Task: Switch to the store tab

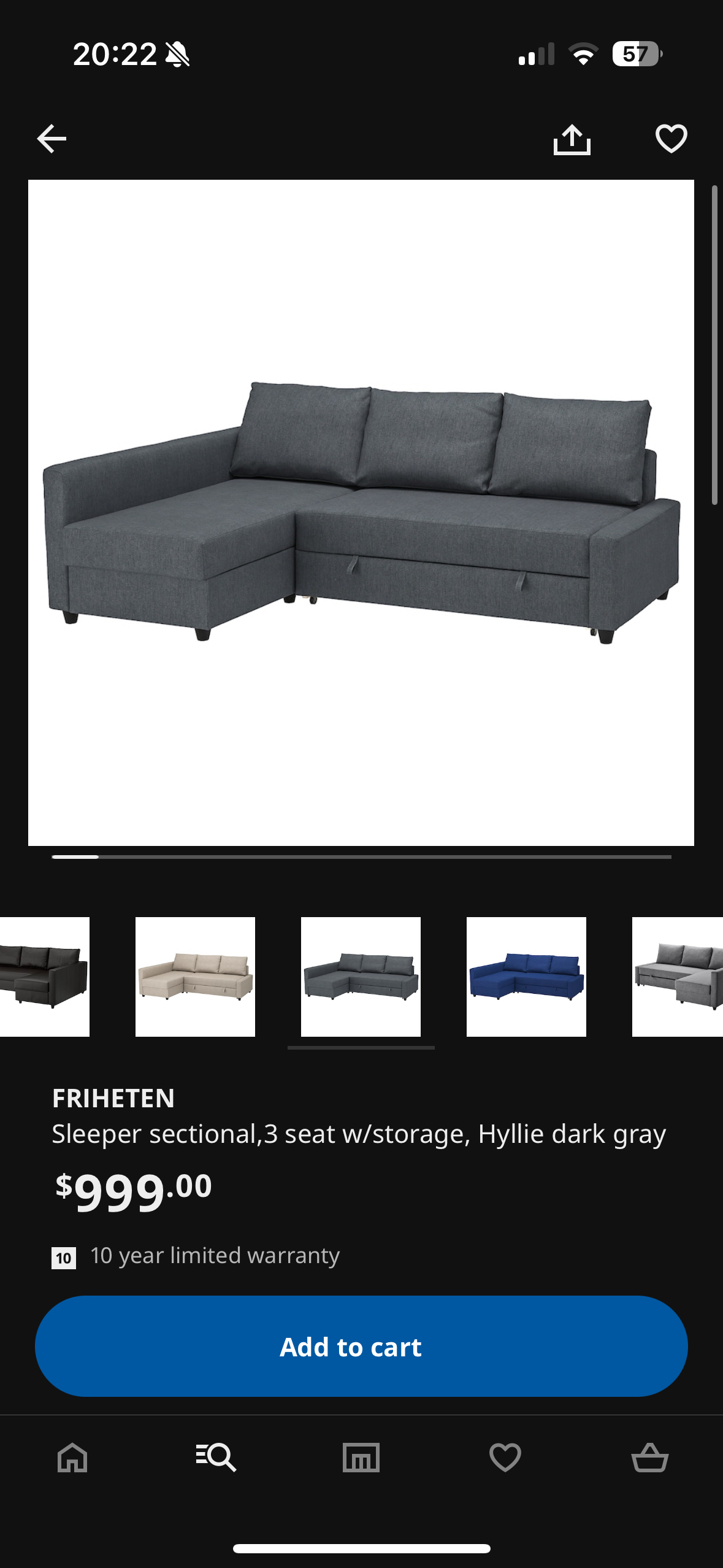Action: 361,1457
